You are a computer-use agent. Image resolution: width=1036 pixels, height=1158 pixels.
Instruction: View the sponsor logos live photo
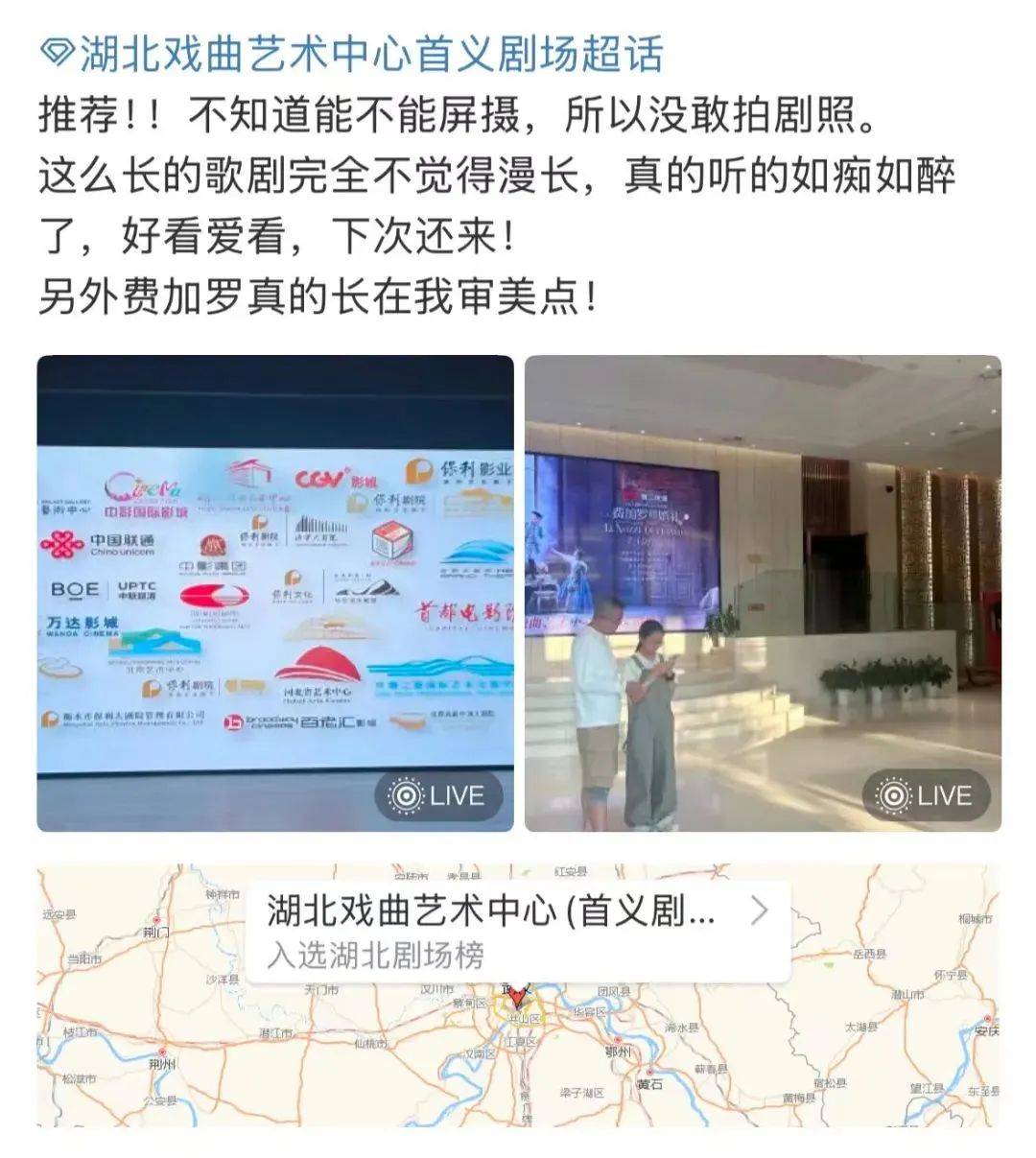tap(275, 593)
